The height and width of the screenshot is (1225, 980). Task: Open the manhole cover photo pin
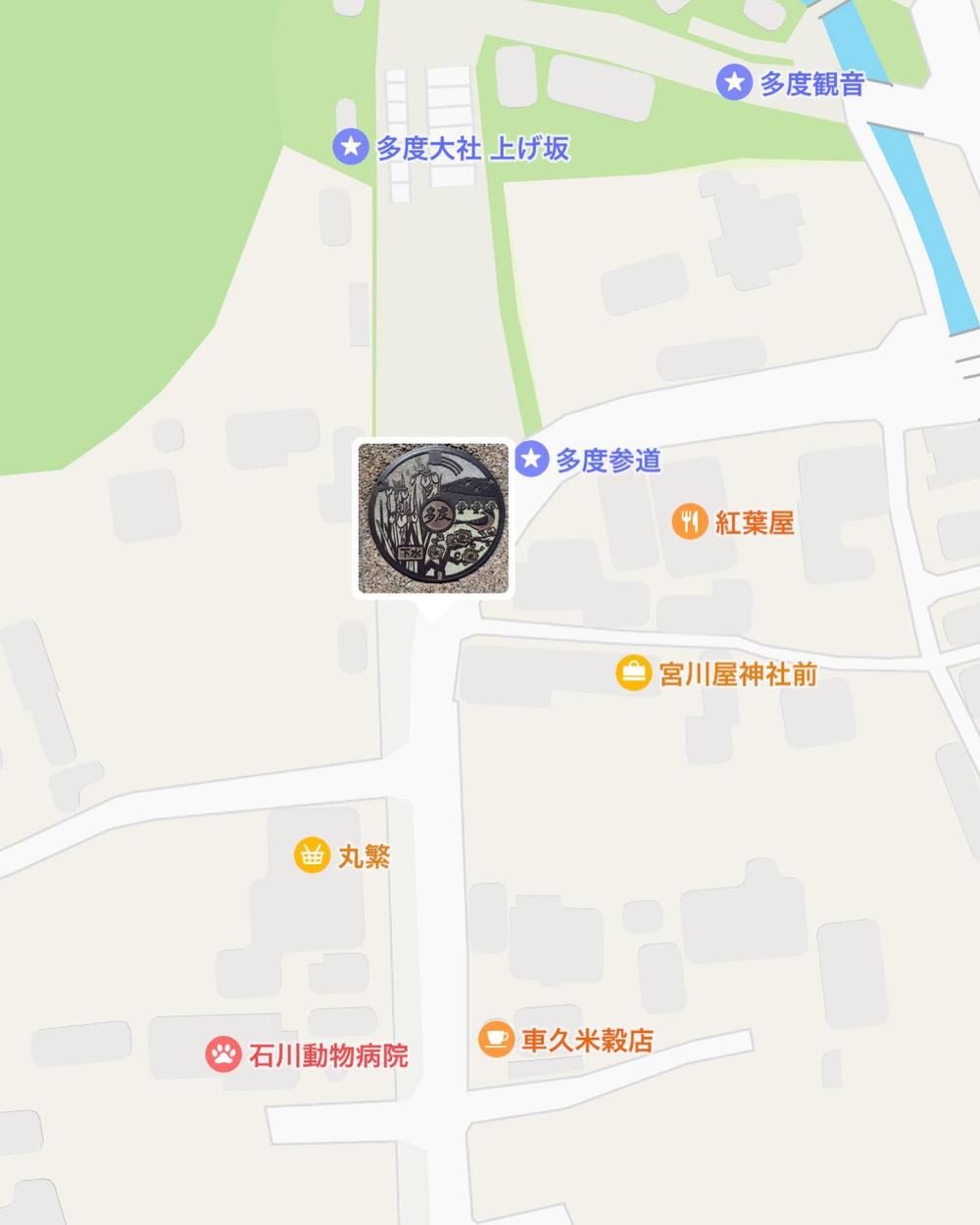(x=432, y=518)
